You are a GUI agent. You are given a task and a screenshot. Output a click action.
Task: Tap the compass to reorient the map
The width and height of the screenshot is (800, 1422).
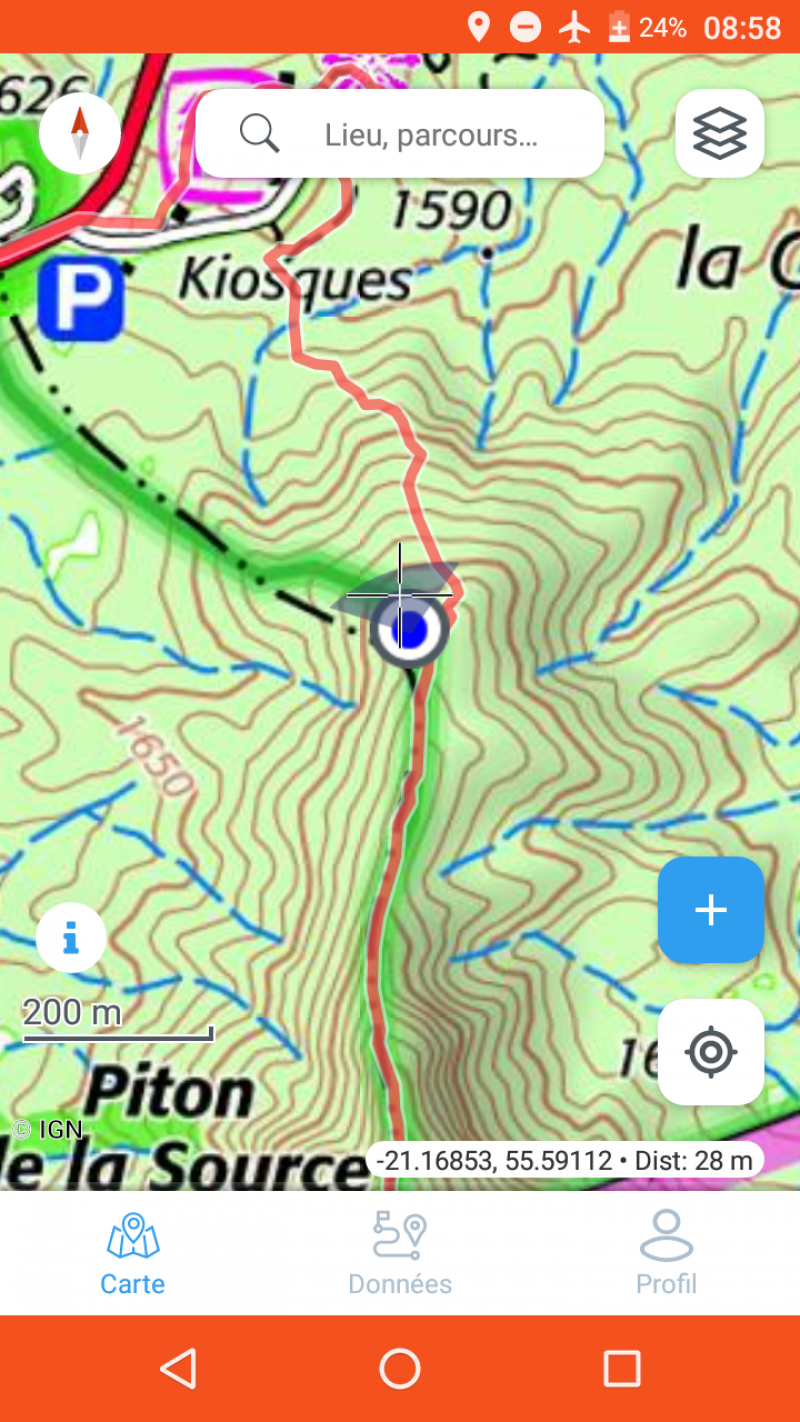click(80, 134)
